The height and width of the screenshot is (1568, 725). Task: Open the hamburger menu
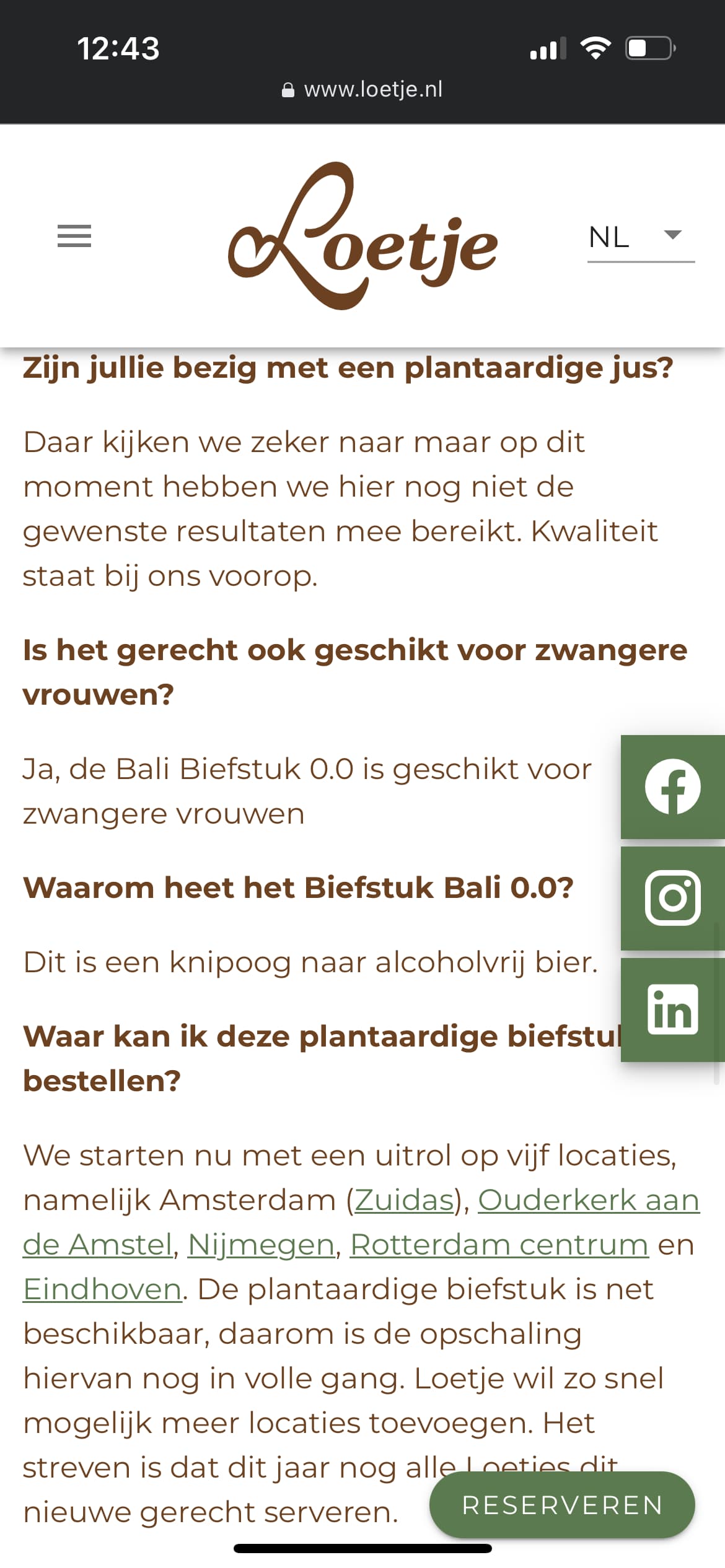pyautogui.click(x=74, y=236)
